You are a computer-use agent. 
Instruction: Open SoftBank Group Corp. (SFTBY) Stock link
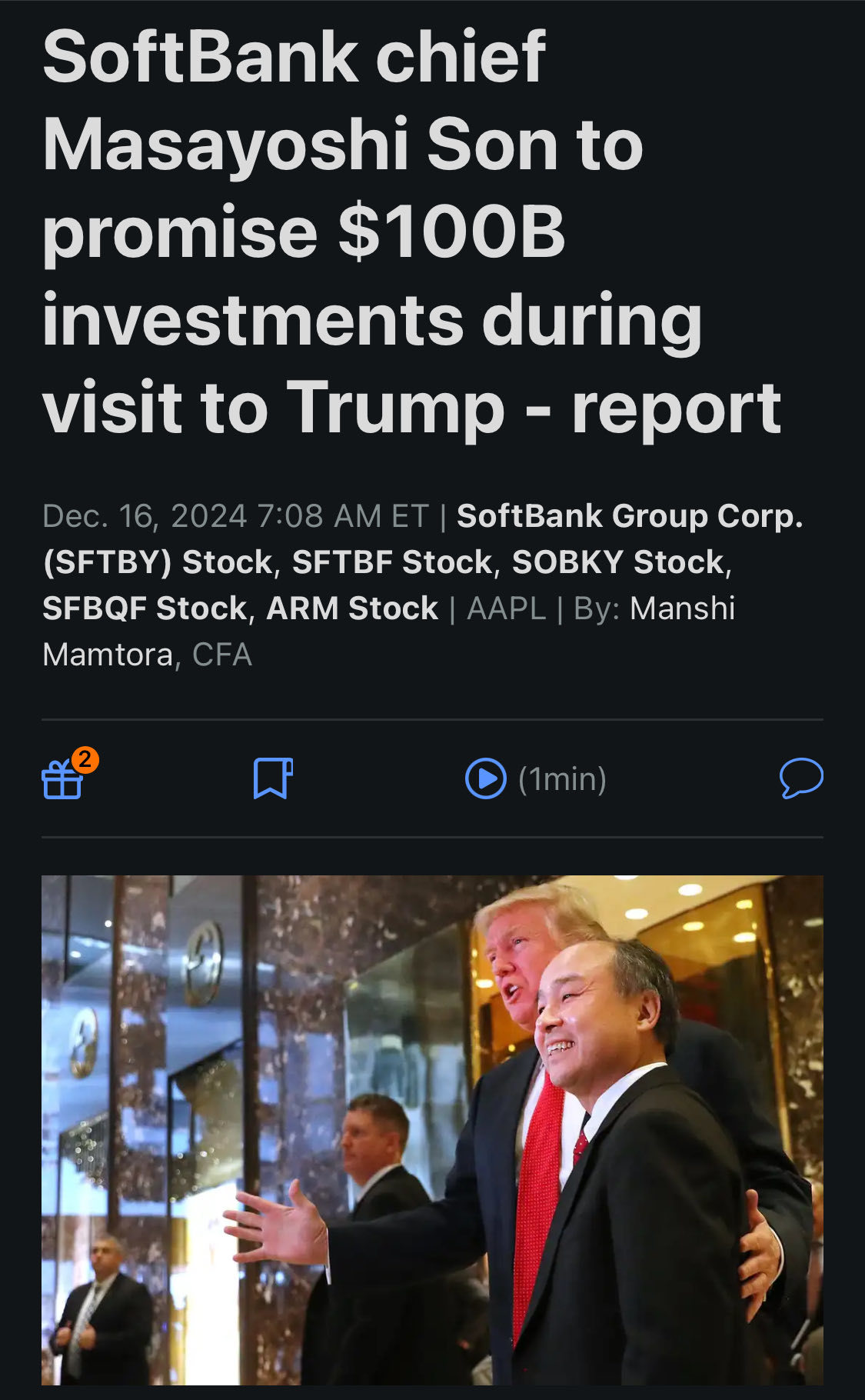[x=423, y=538]
